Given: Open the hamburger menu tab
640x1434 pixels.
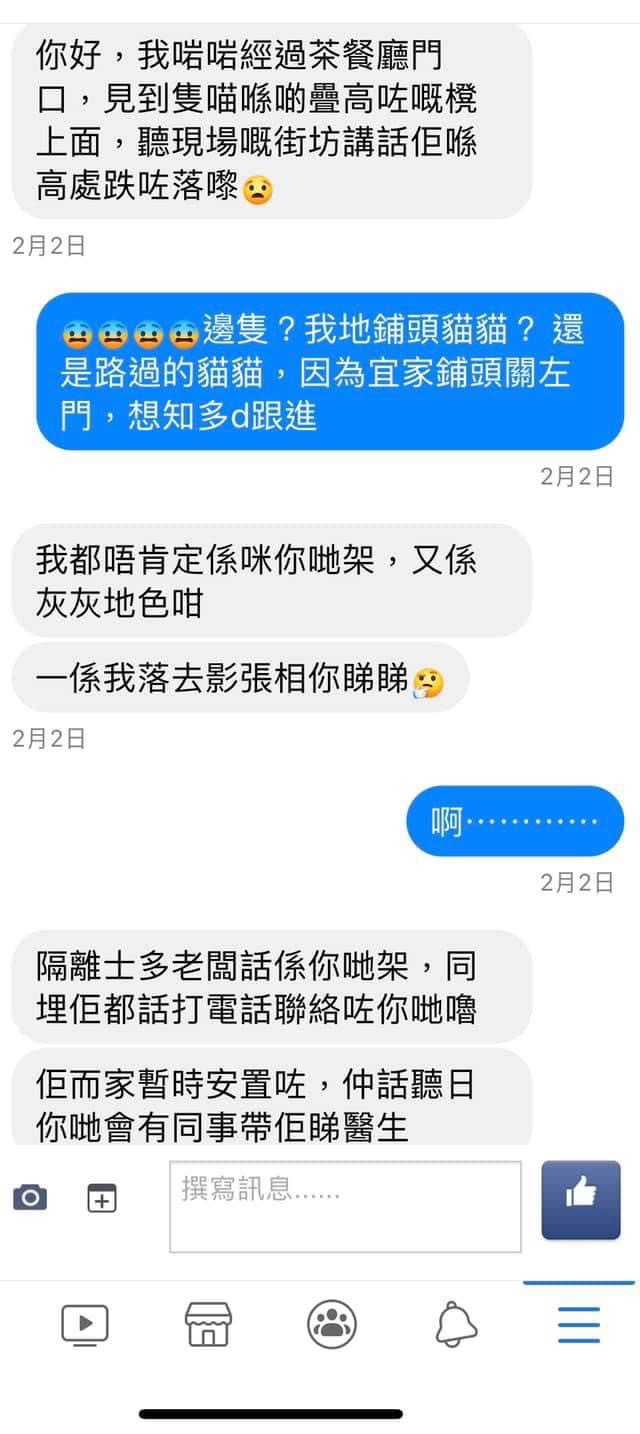Looking at the screenshot, I should pos(579,1324).
